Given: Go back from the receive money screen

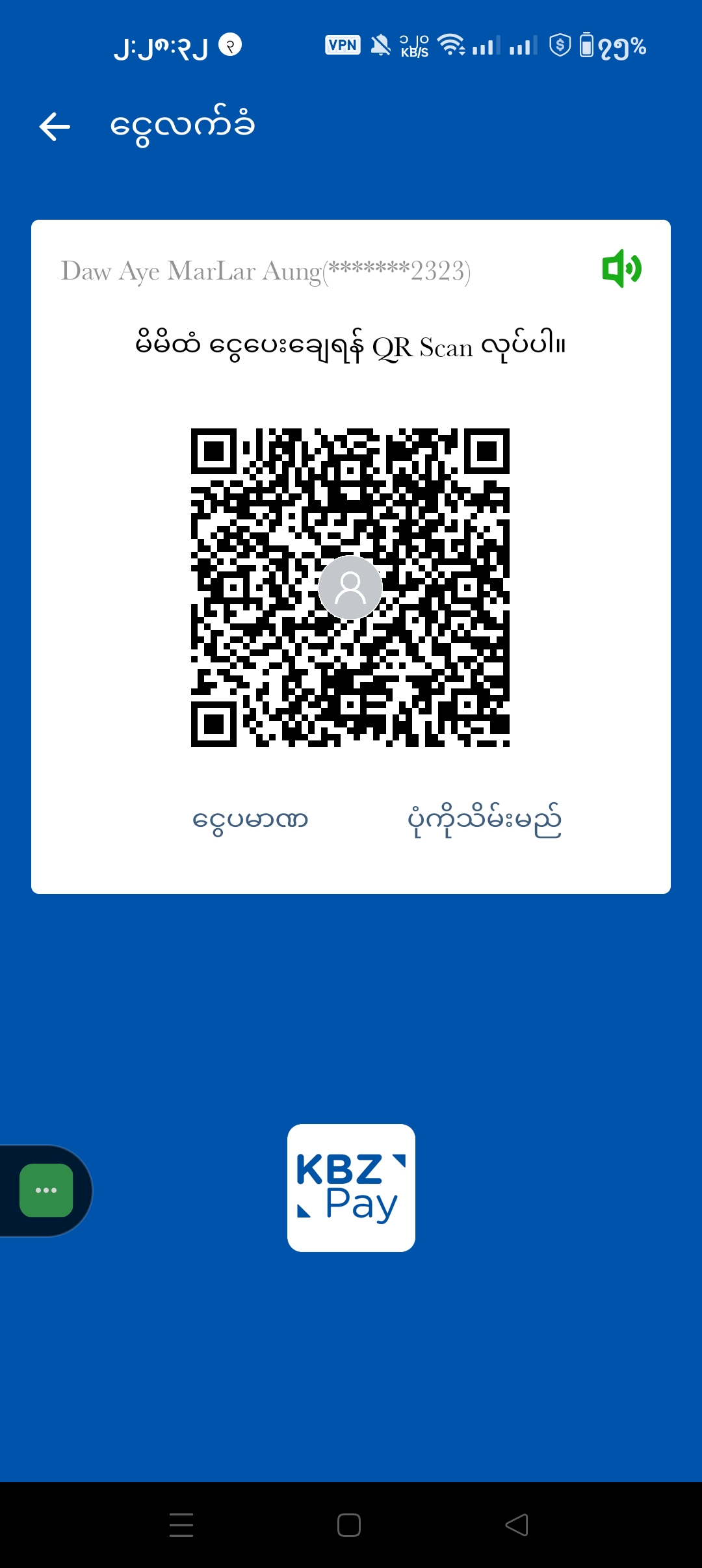Looking at the screenshot, I should pyautogui.click(x=55, y=127).
